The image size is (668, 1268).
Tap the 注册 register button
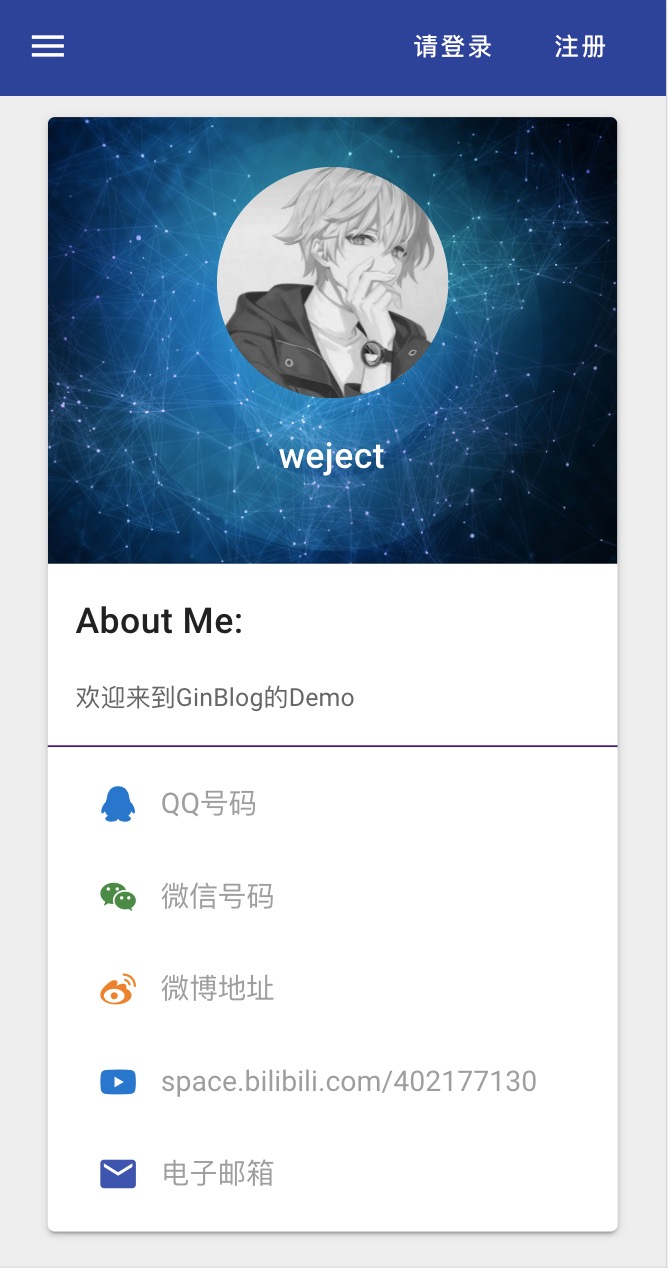tap(580, 47)
